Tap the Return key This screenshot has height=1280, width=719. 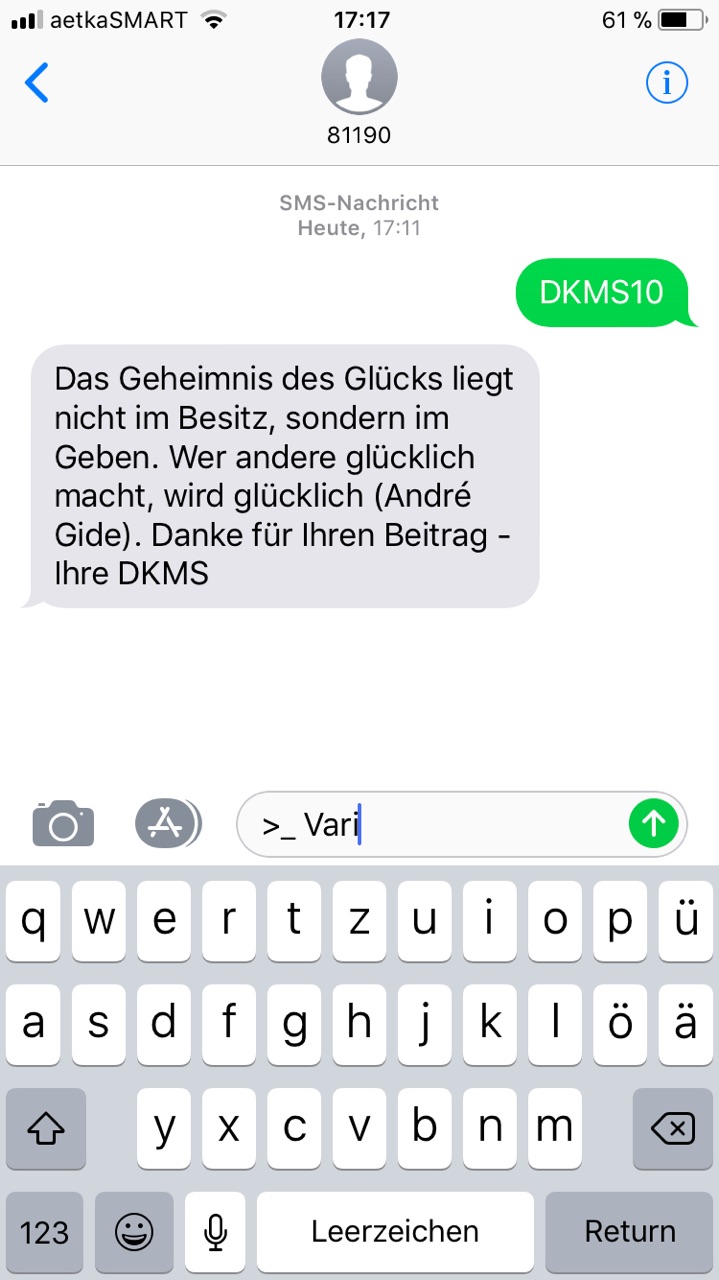click(x=630, y=1232)
